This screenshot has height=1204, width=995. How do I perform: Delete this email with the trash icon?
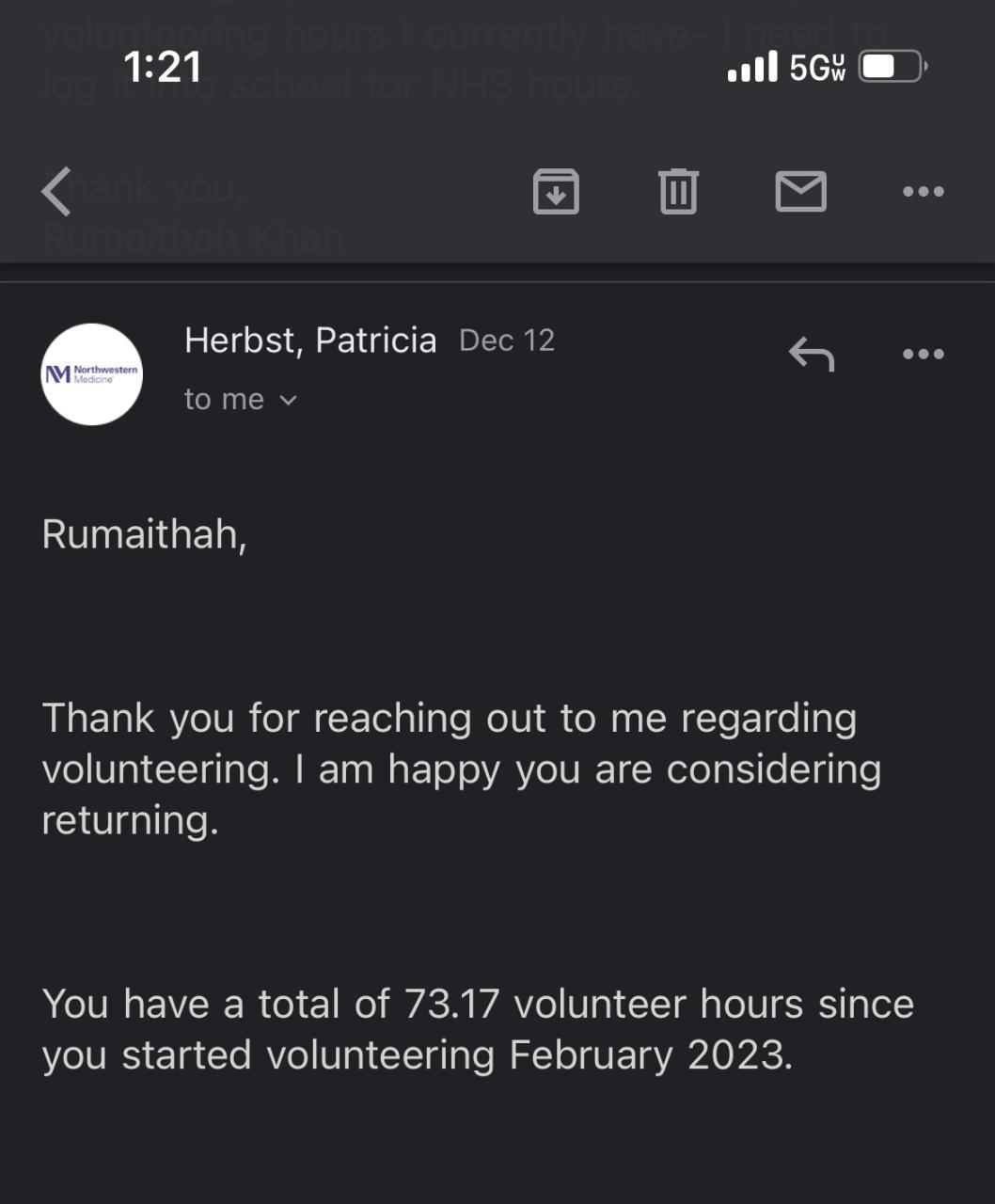coord(678,192)
